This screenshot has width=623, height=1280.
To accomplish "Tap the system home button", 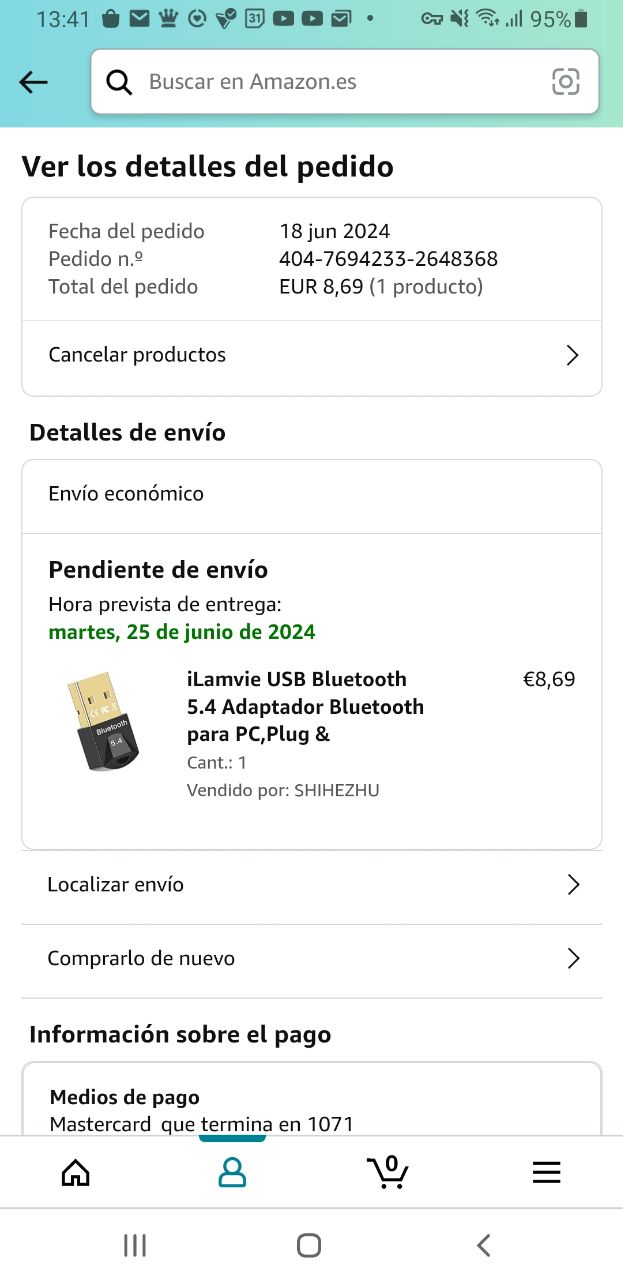I will click(309, 1245).
